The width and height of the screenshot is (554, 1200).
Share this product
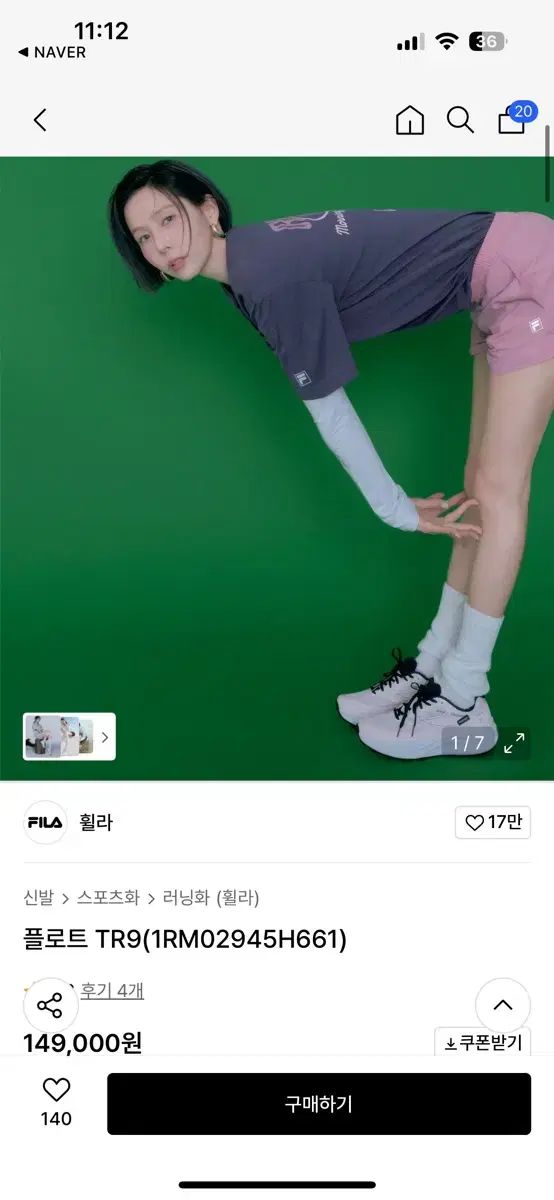coord(50,1005)
